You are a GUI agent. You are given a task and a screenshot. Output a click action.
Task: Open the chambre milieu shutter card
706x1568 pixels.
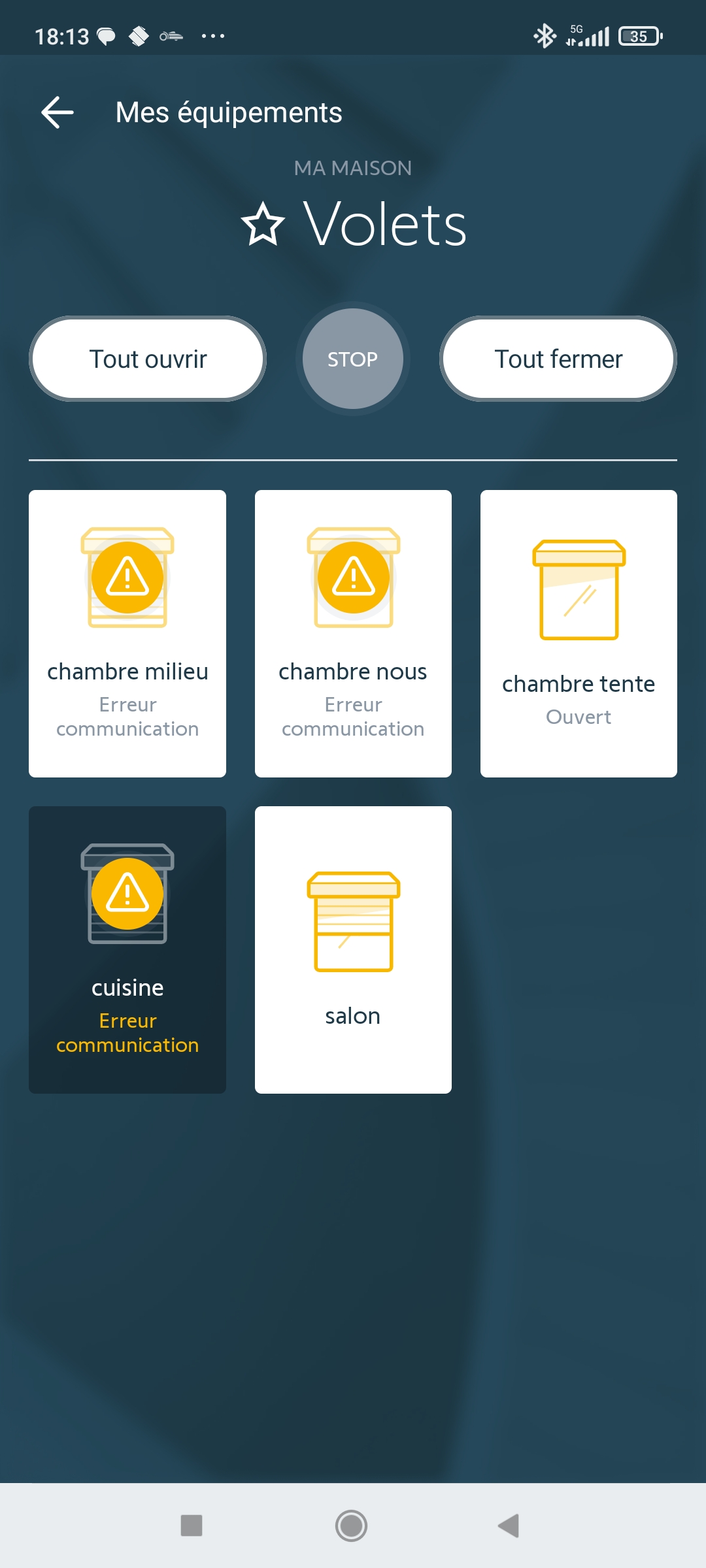(127, 633)
